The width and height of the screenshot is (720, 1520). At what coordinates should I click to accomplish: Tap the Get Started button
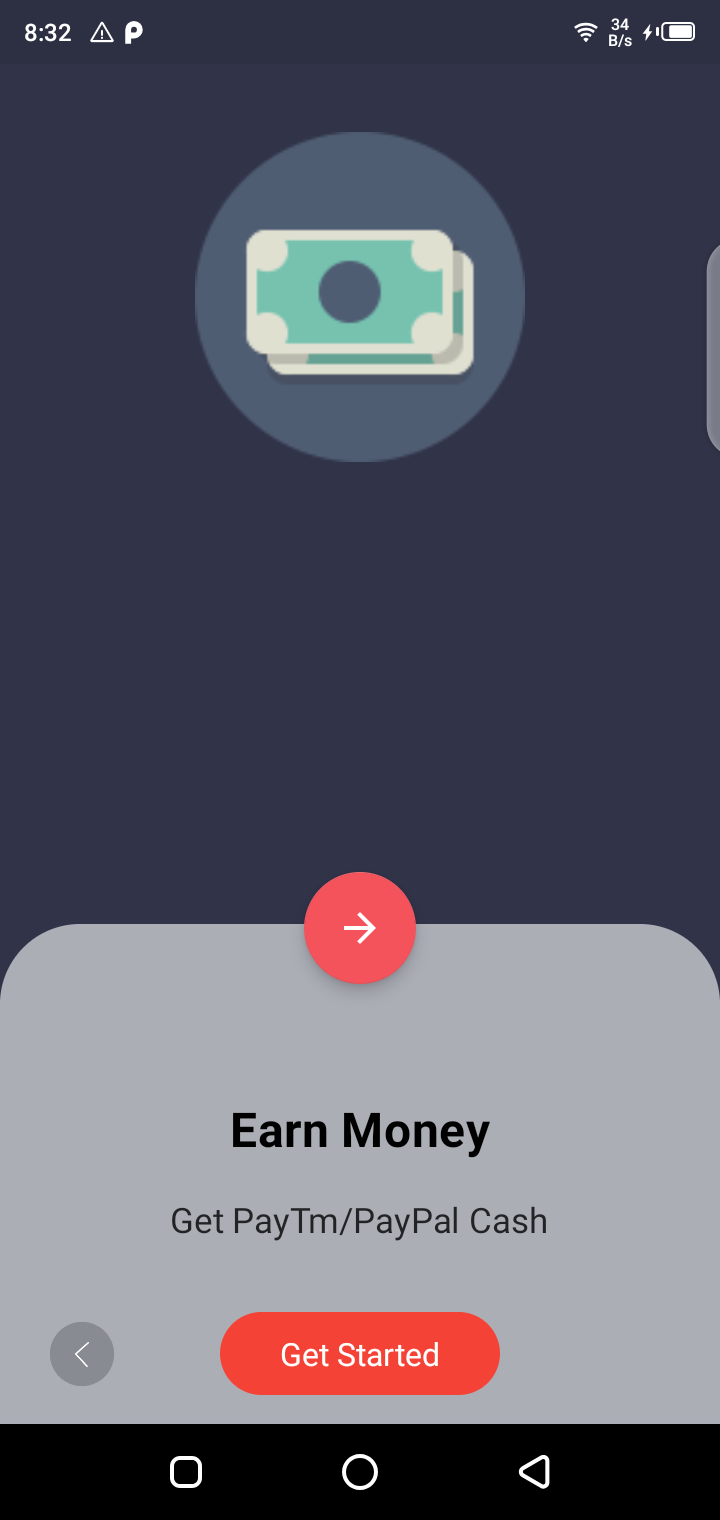coord(360,1353)
